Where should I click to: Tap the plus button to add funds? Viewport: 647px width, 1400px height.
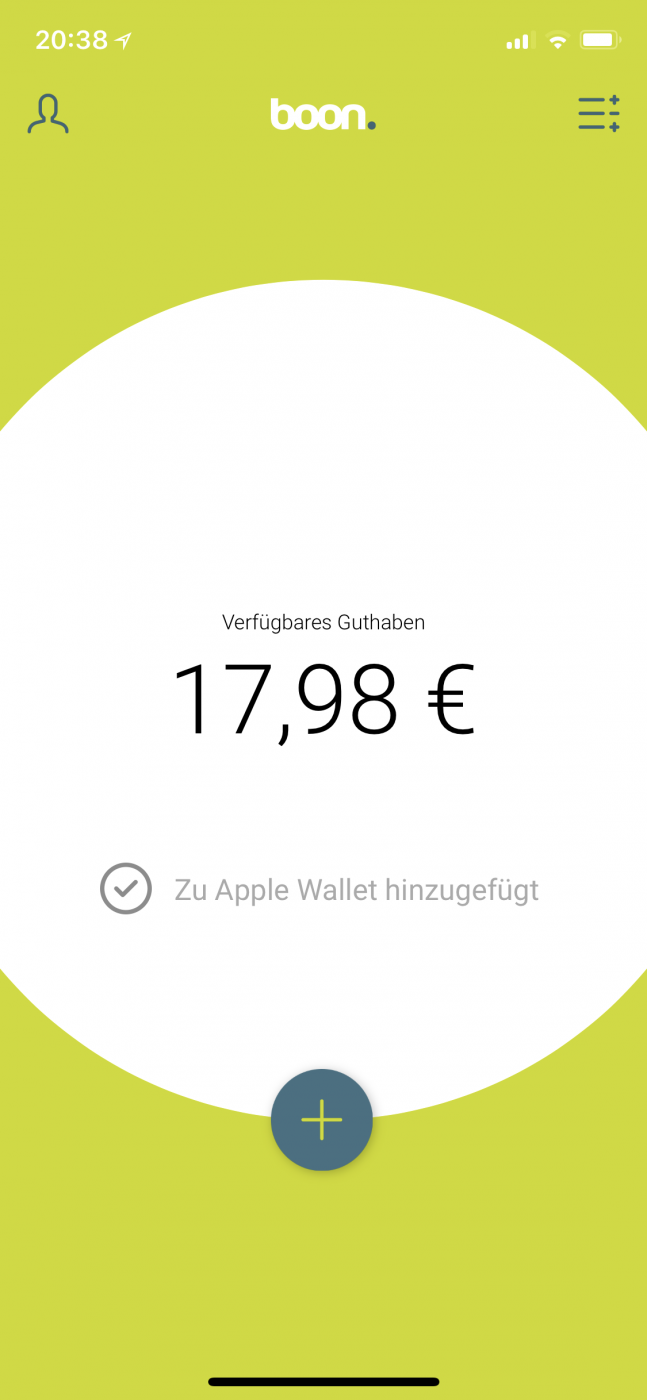pos(322,1120)
